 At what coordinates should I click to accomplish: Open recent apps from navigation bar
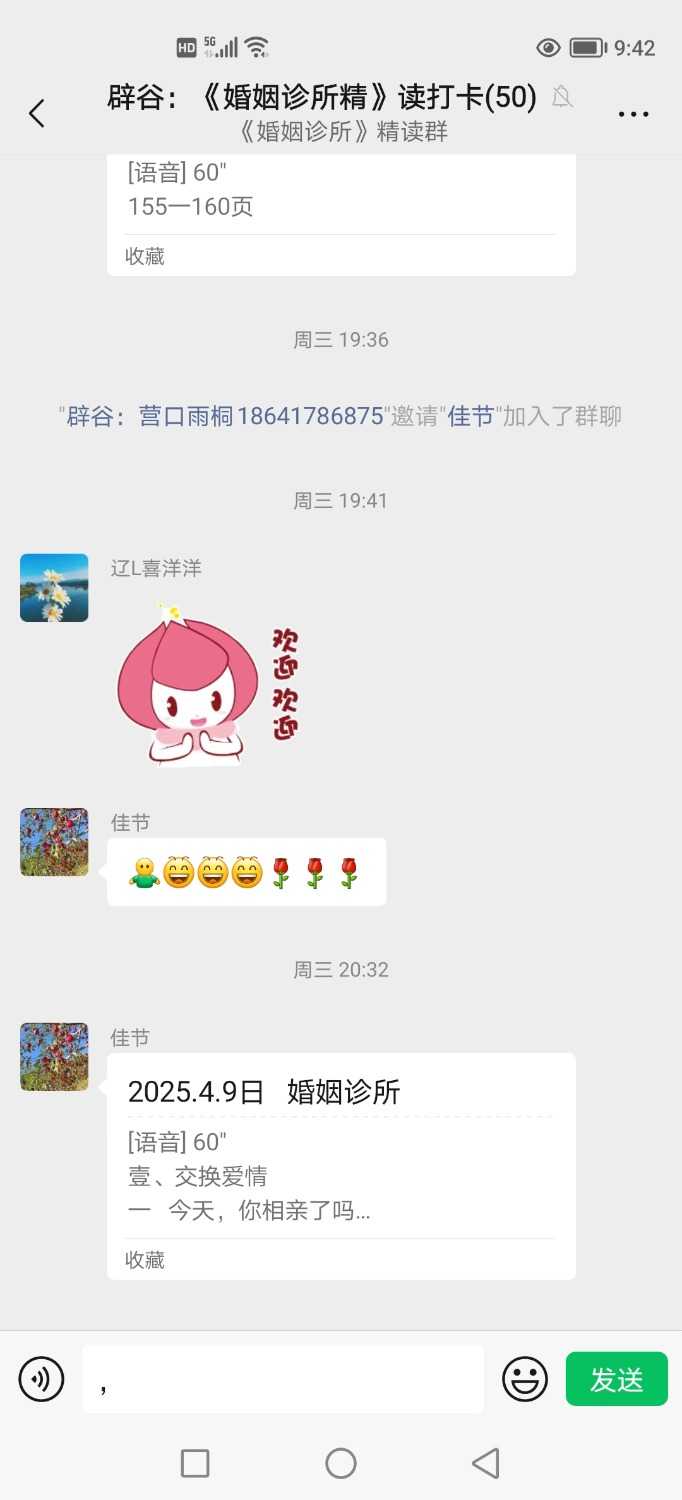coord(195,1464)
